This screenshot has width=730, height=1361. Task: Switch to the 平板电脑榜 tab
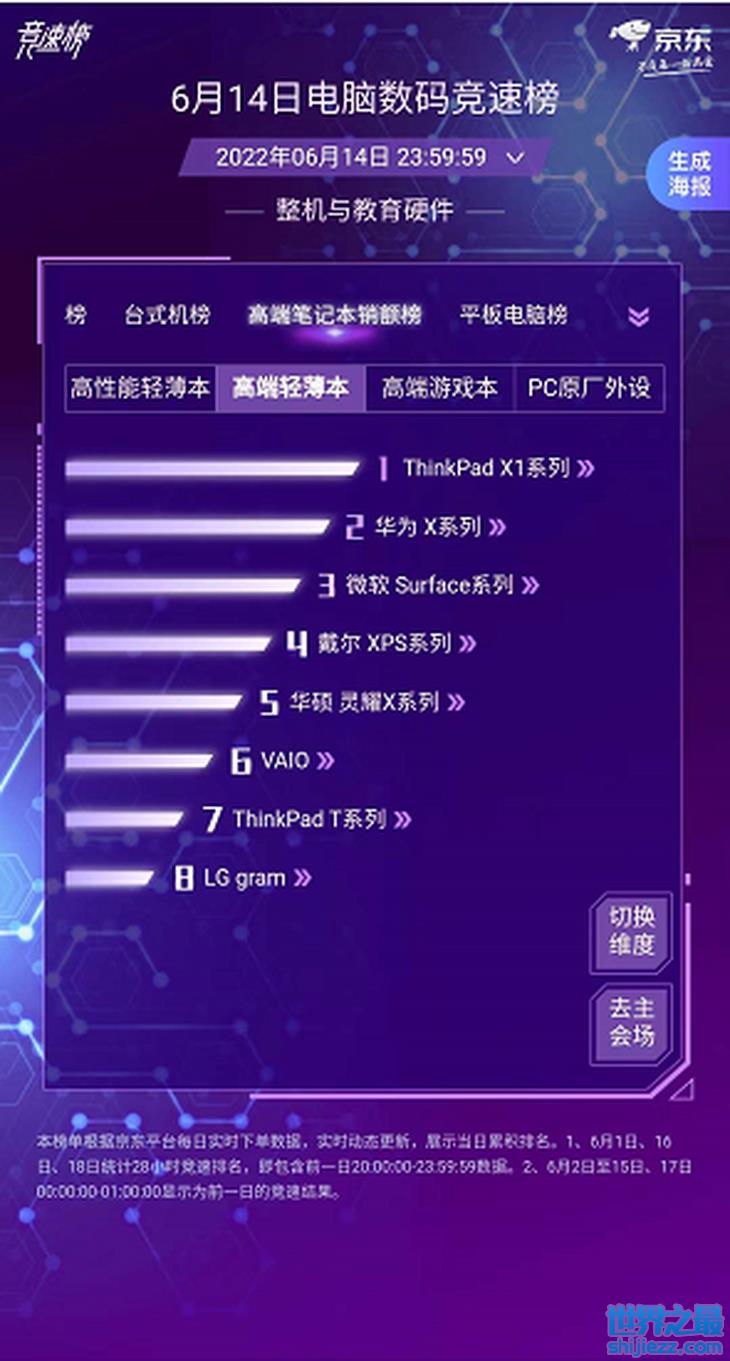coord(513,316)
